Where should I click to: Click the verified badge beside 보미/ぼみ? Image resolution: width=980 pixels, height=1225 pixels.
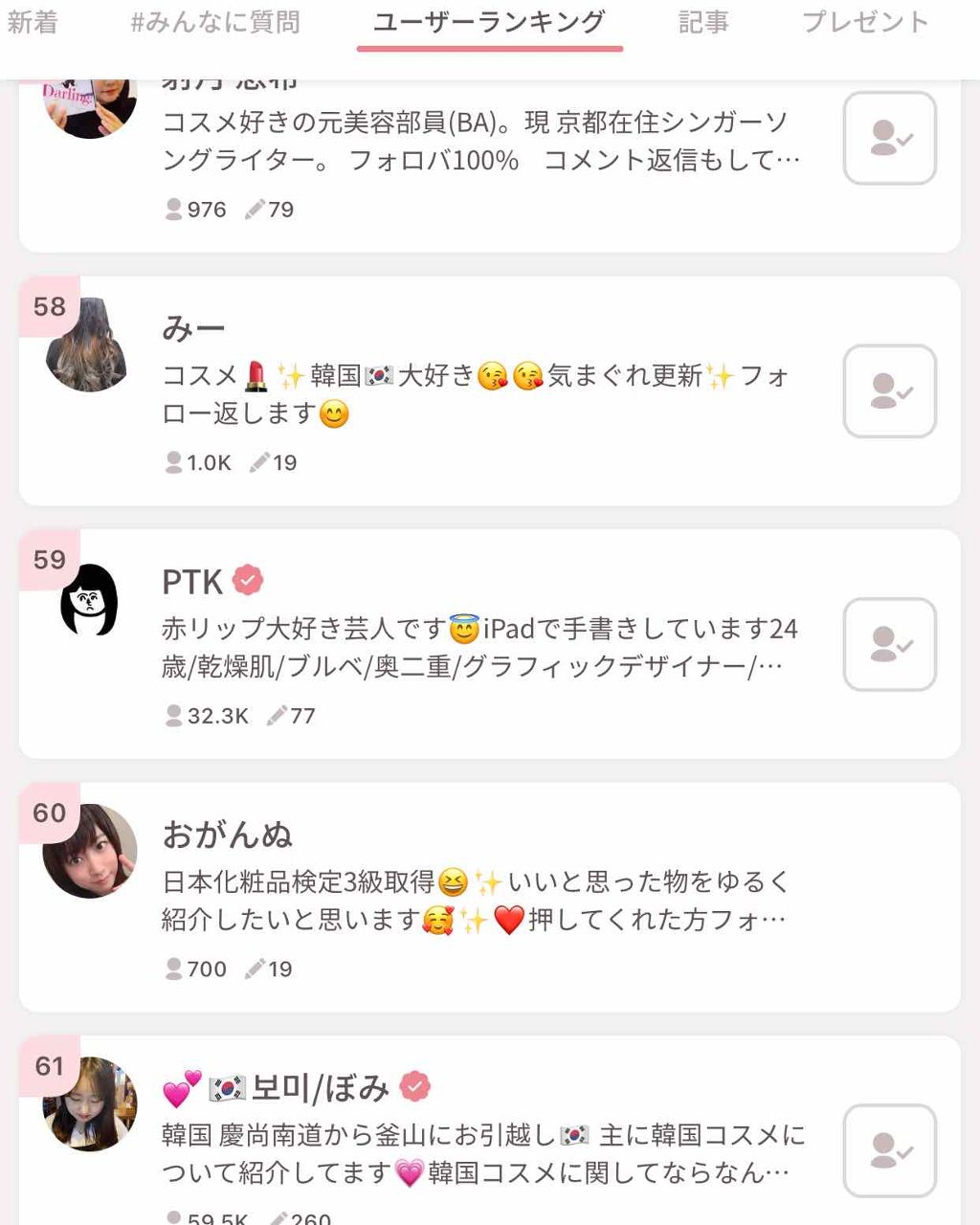click(413, 1086)
